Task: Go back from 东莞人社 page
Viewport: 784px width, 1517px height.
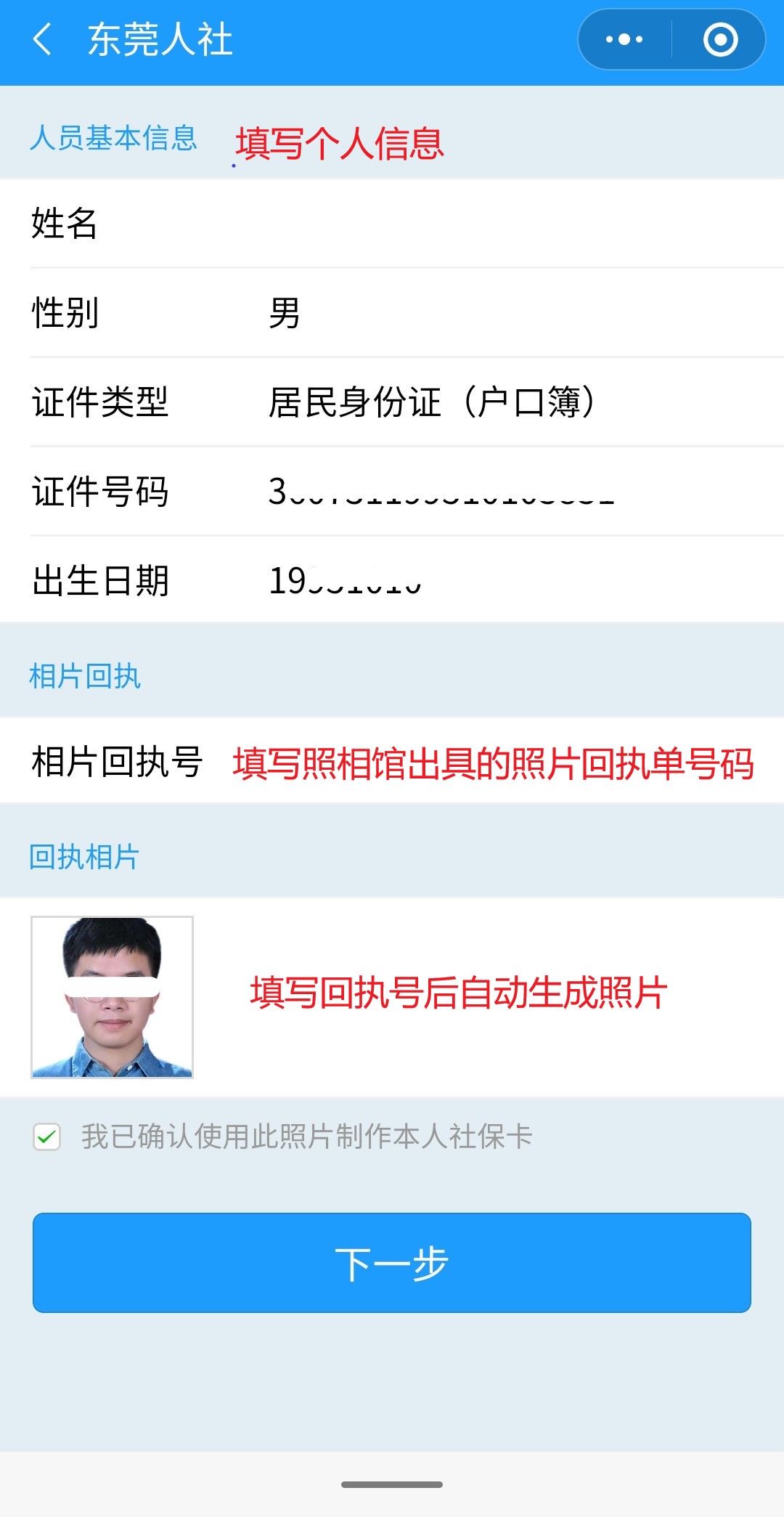Action: pos(42,39)
